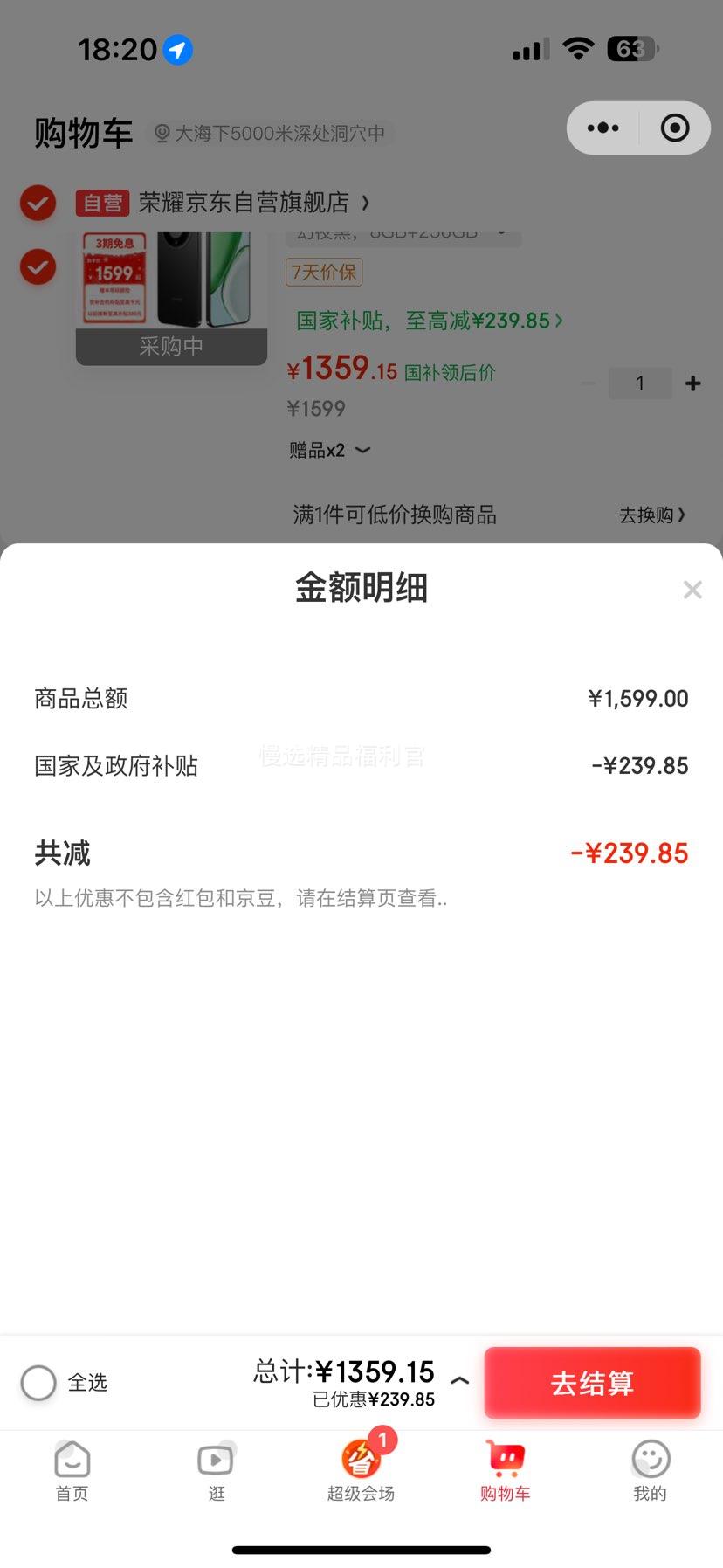Select the 购物车 cart icon
The width and height of the screenshot is (723, 1568).
[506, 1459]
